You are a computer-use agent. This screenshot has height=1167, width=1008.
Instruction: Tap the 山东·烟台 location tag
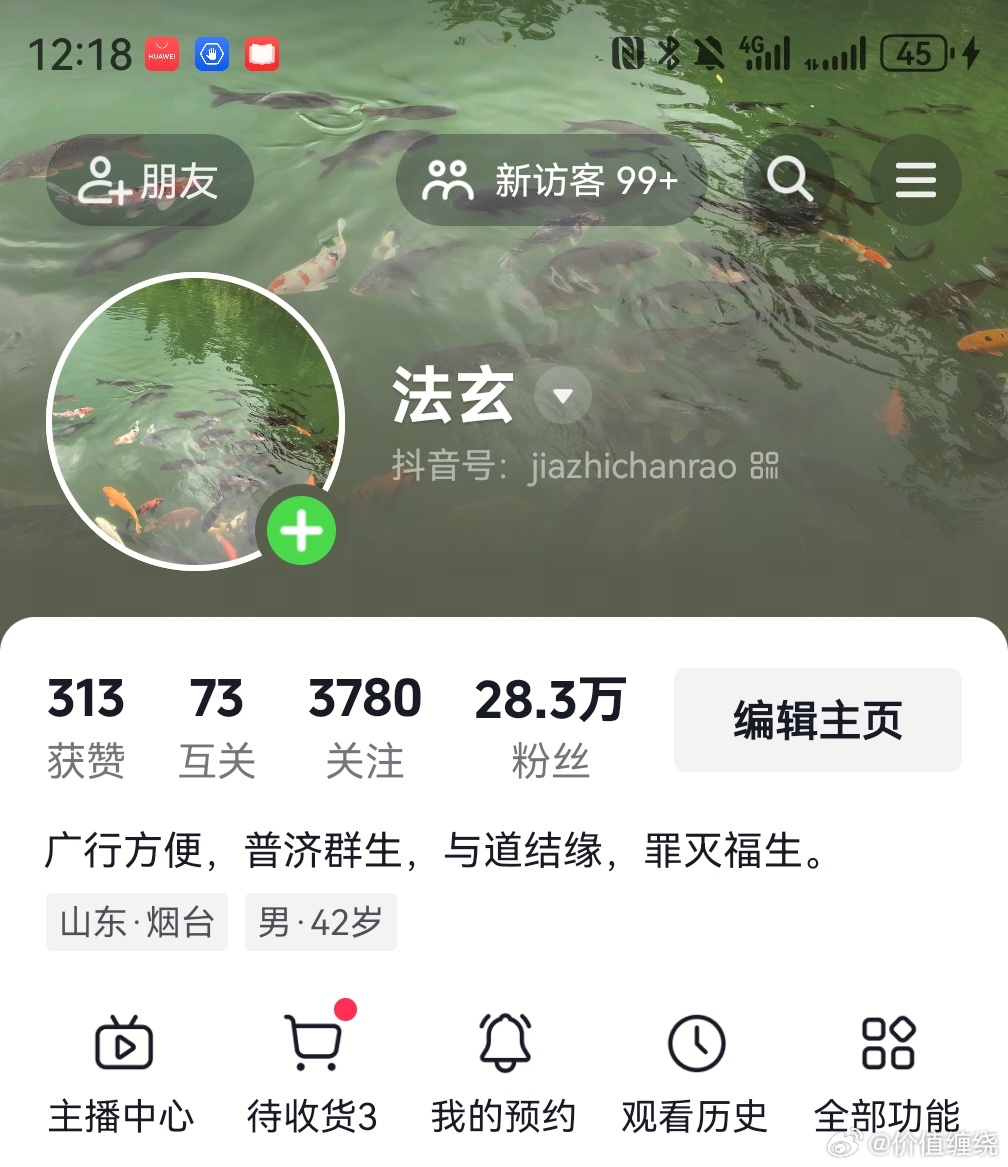pyautogui.click(x=136, y=922)
